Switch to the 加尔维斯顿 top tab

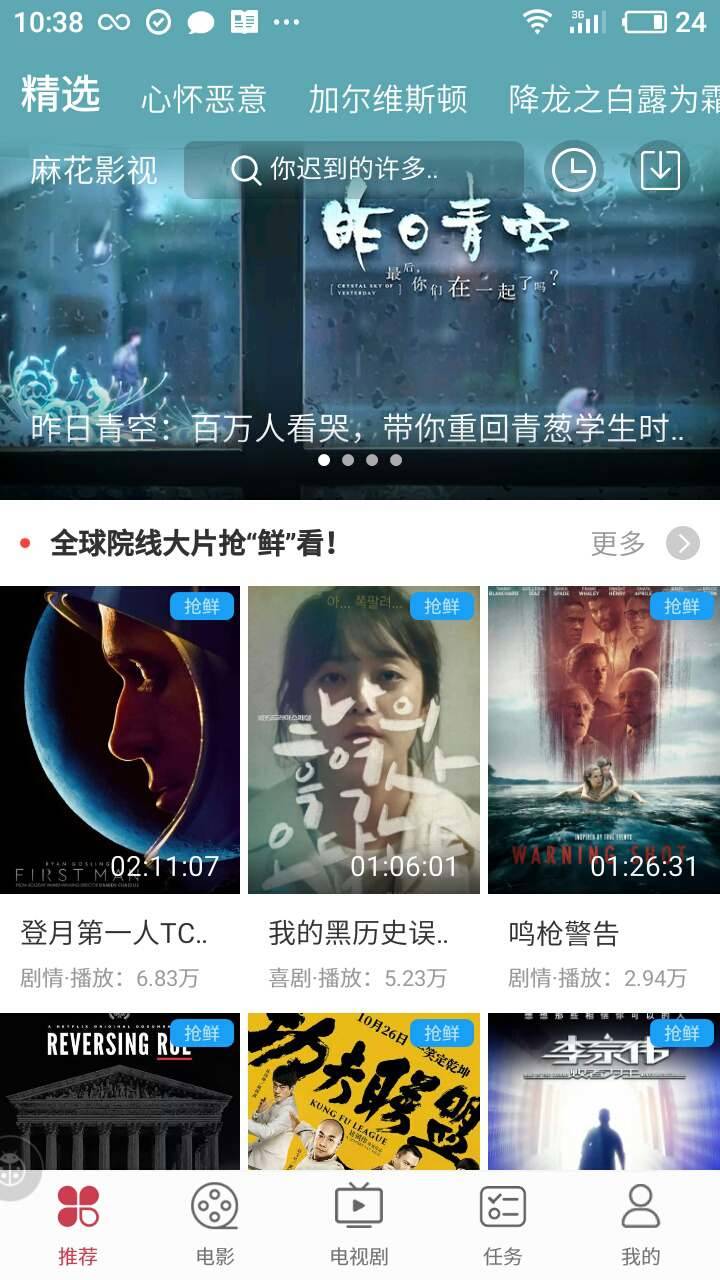click(x=388, y=99)
